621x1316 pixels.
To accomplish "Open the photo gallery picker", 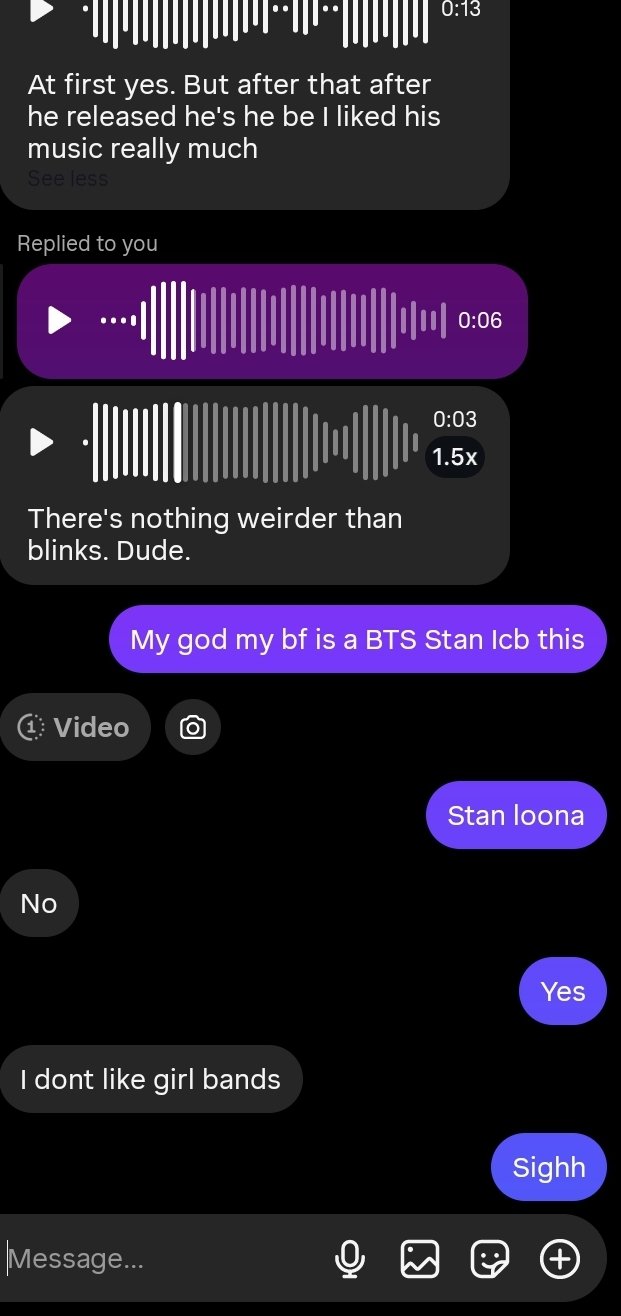I will [x=420, y=1259].
